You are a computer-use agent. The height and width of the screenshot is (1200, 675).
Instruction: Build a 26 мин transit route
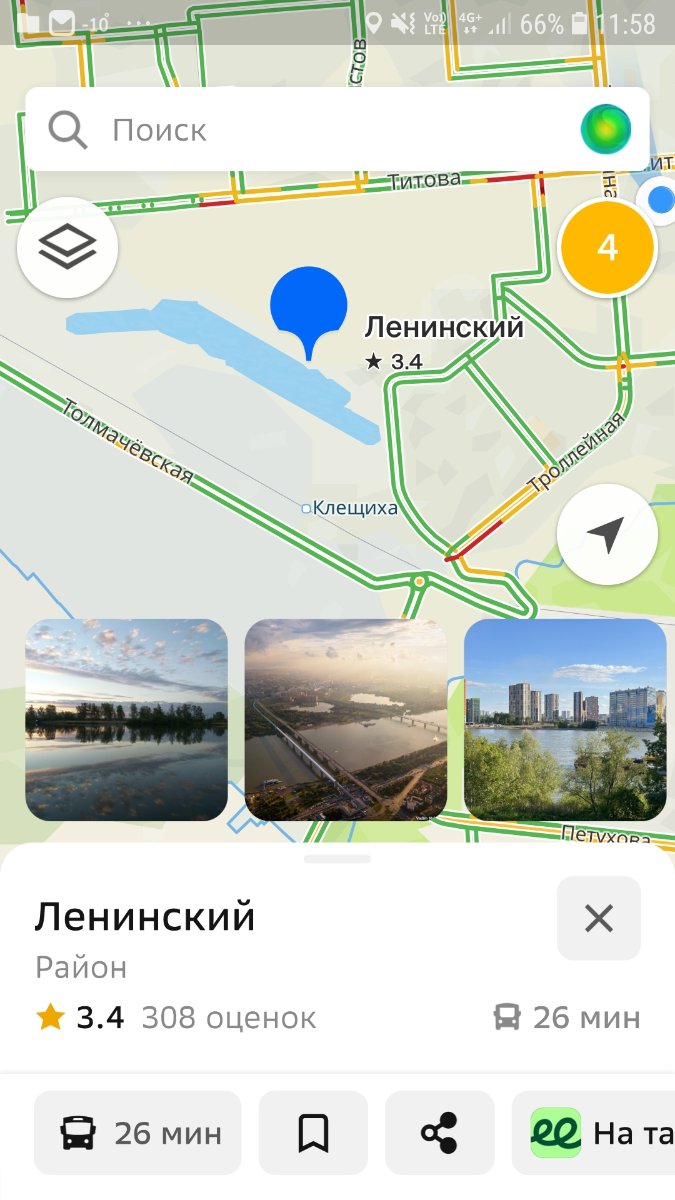(x=138, y=1133)
